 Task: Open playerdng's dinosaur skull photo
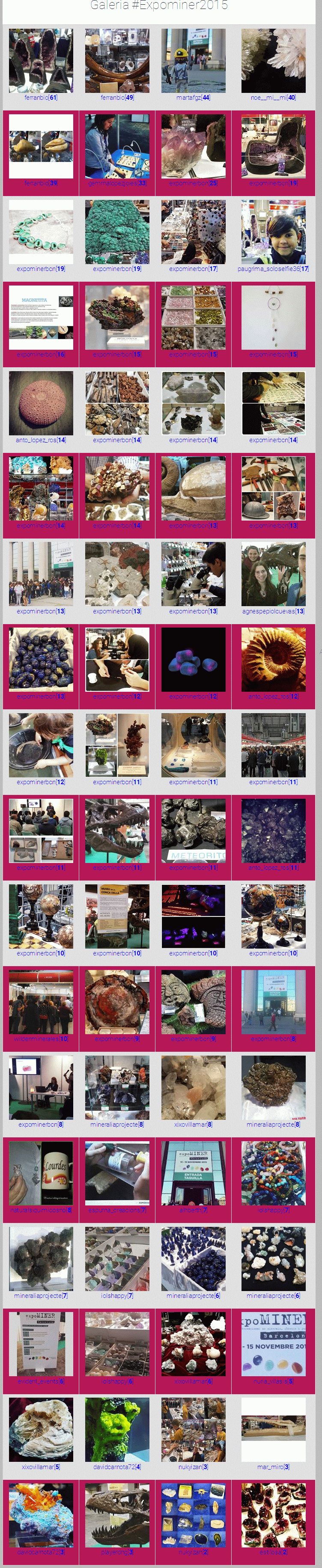(117, 1516)
